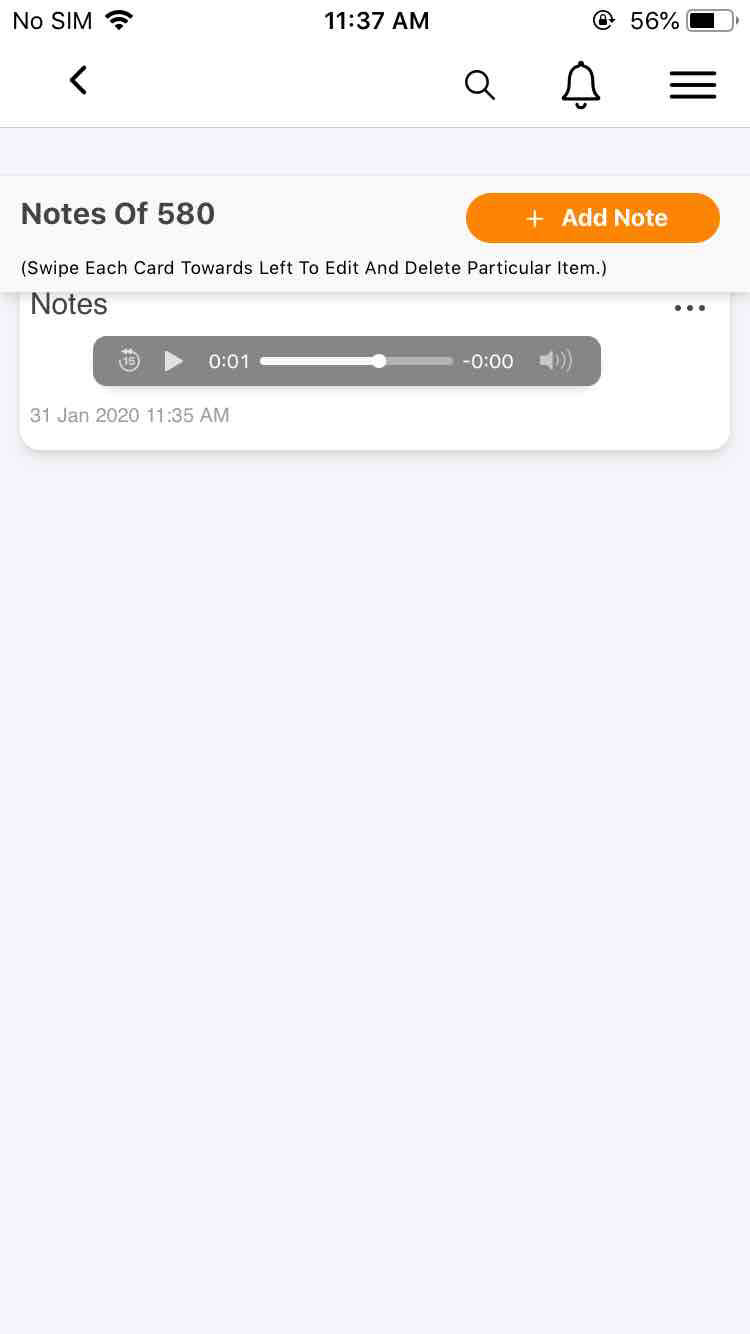Screen dimensions: 750x1334
Task: Go back to the previous screen
Action: [78, 81]
